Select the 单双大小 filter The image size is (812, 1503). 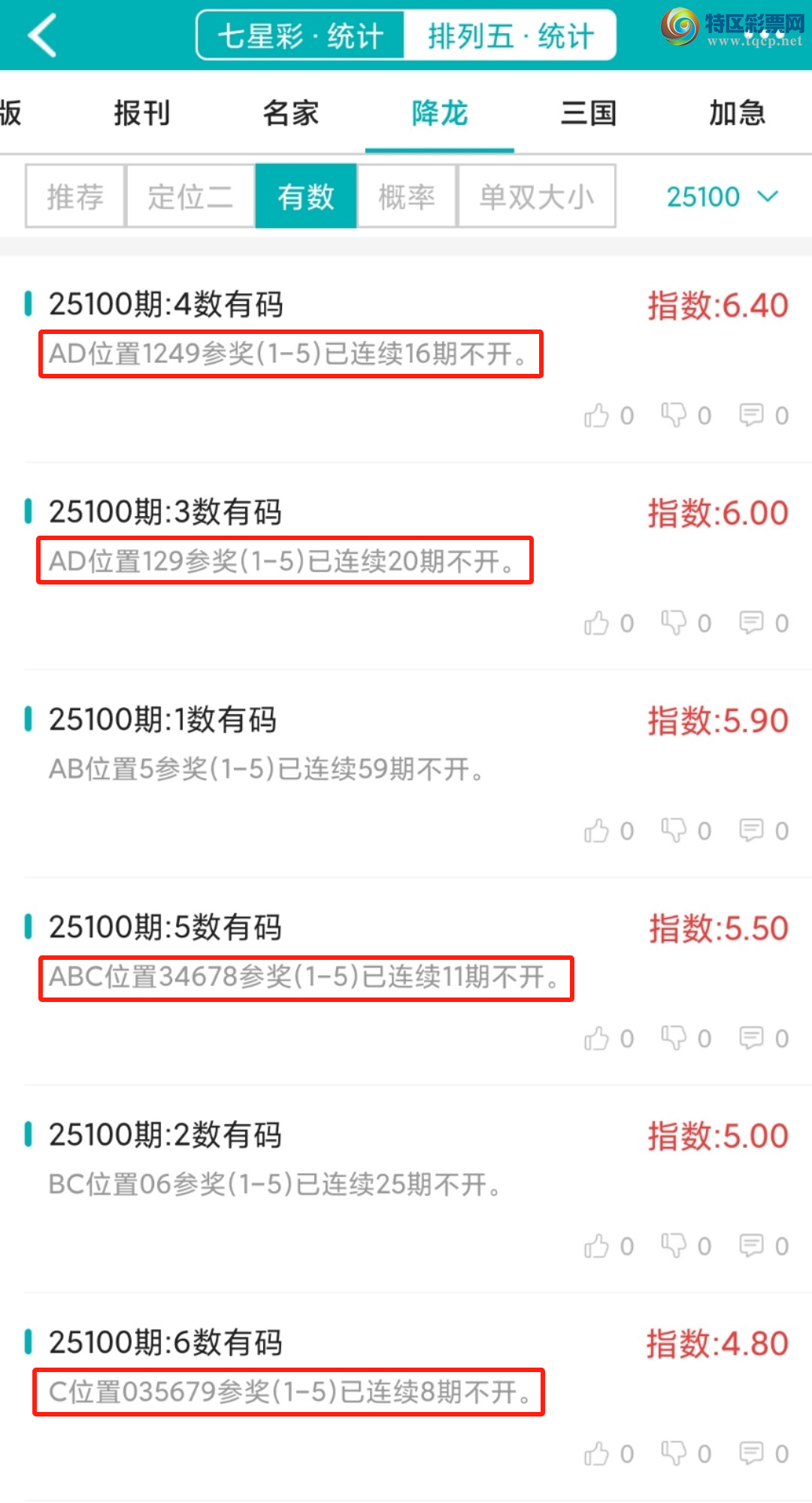click(x=537, y=196)
